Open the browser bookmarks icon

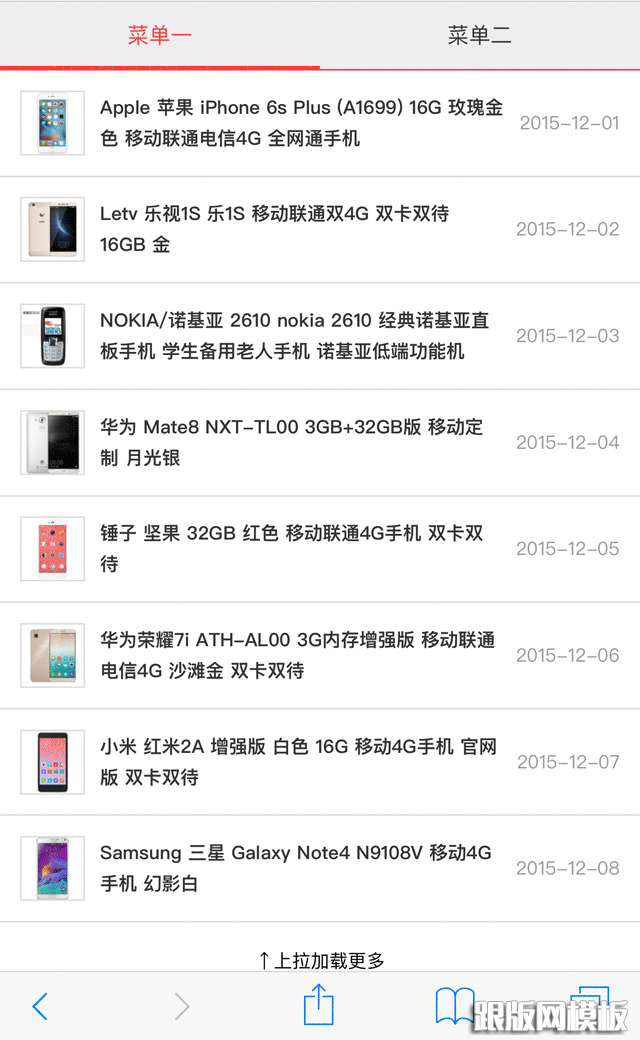pyautogui.click(x=455, y=1005)
